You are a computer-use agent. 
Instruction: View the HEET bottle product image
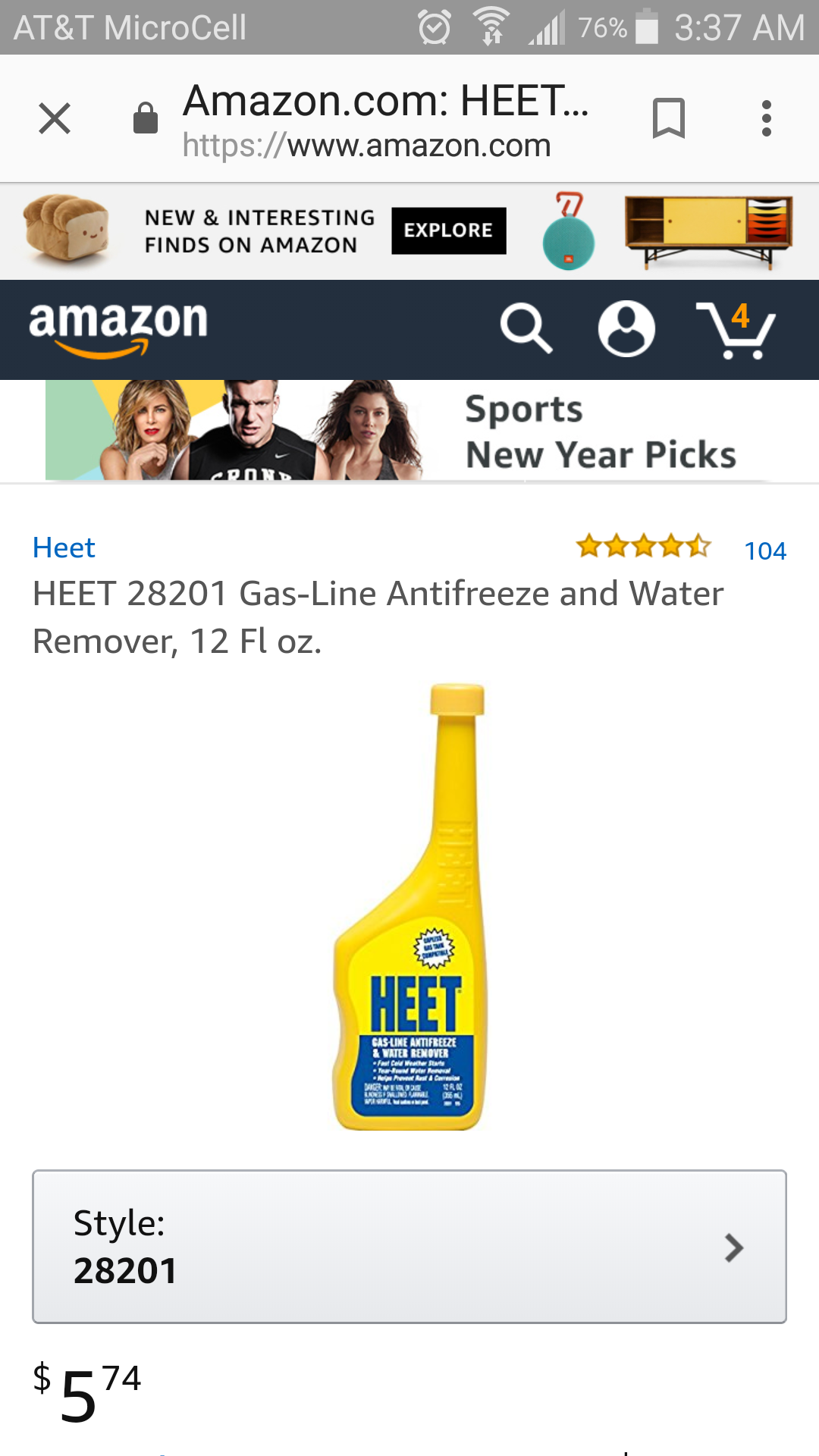click(410, 907)
